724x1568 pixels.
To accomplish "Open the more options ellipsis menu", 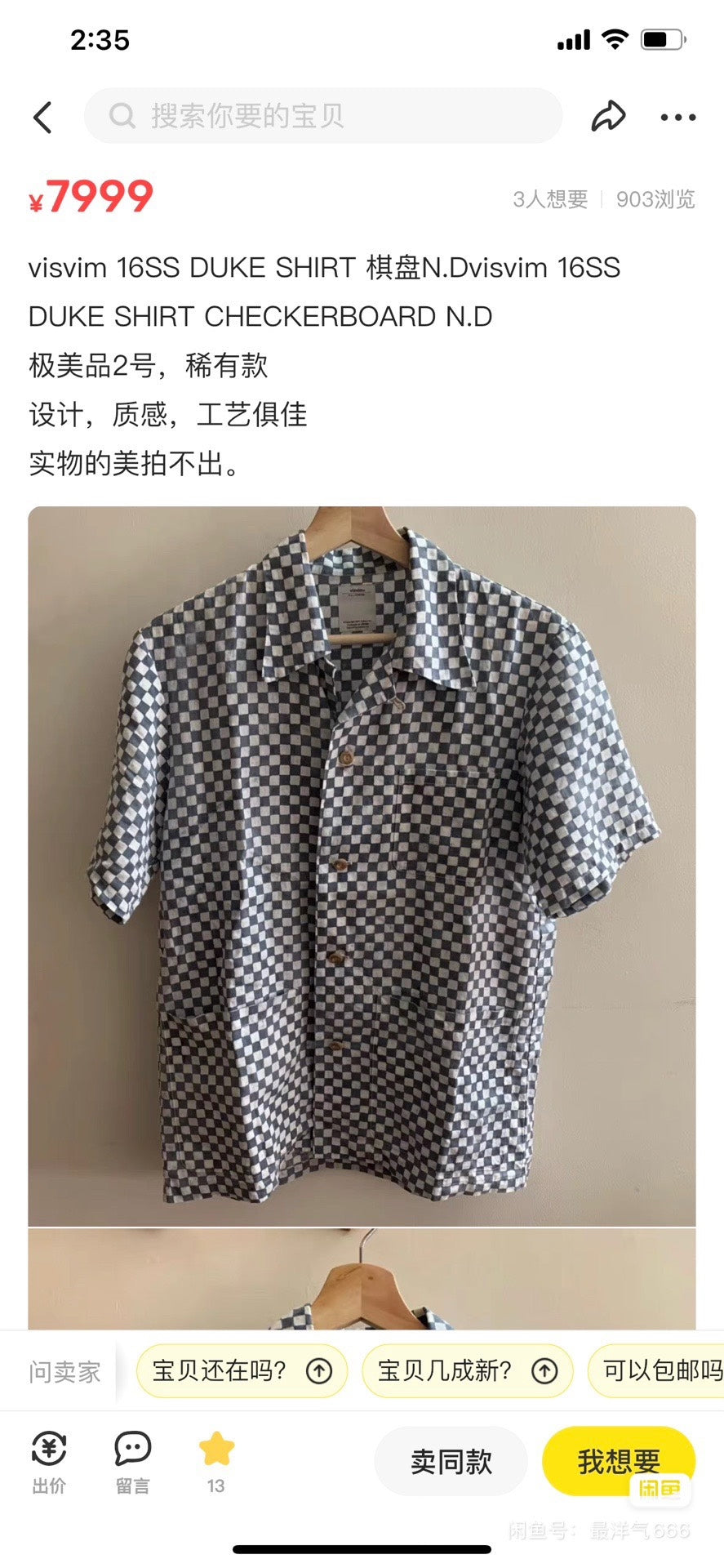I will pos(676,116).
